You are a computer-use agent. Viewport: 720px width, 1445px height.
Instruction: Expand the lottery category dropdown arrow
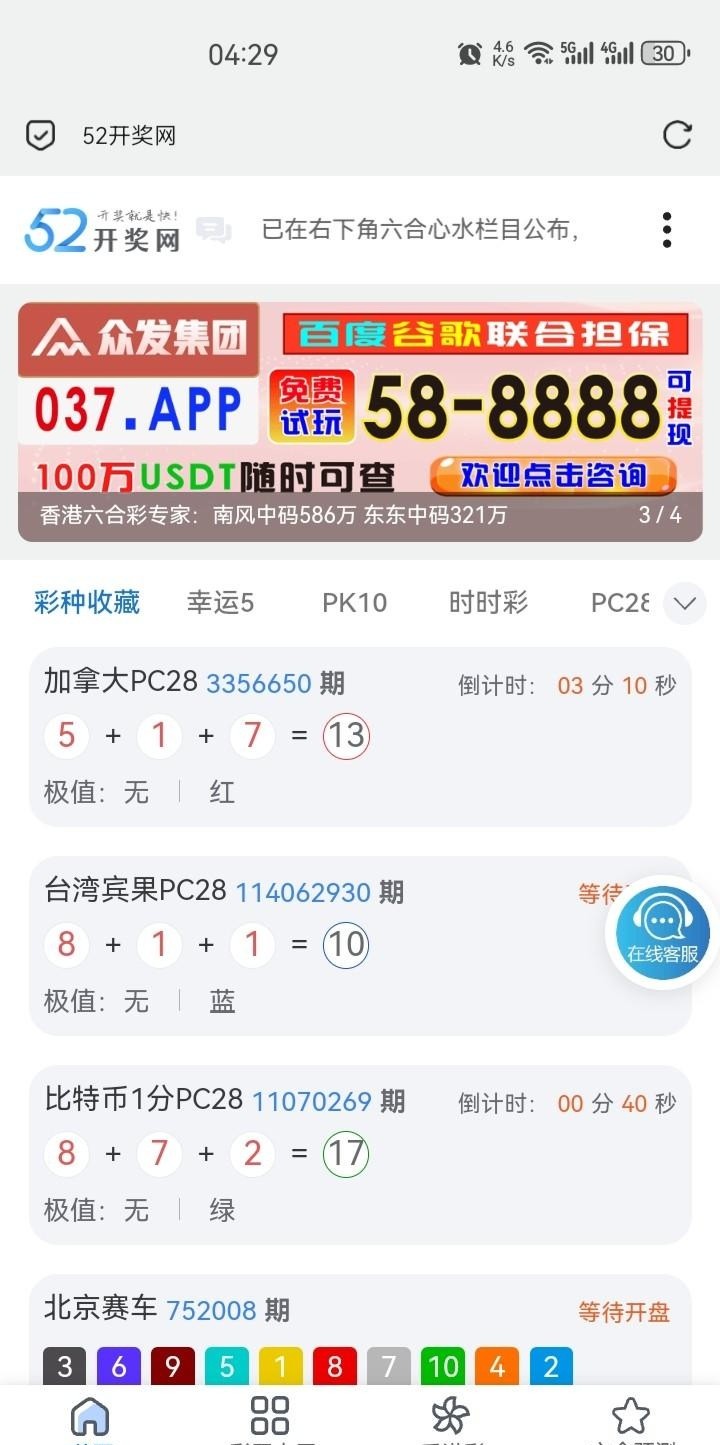click(x=685, y=603)
